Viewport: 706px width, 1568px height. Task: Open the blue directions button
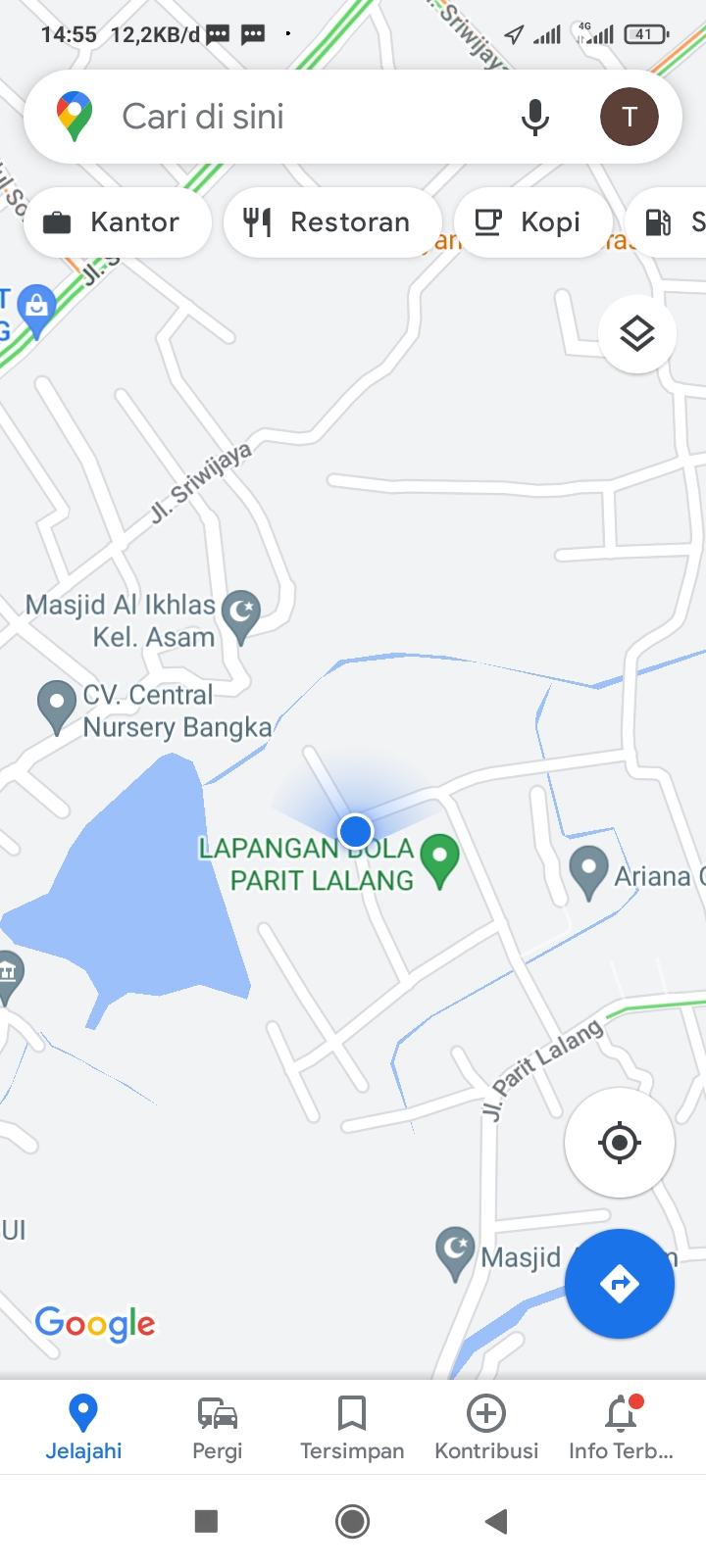(x=619, y=1284)
